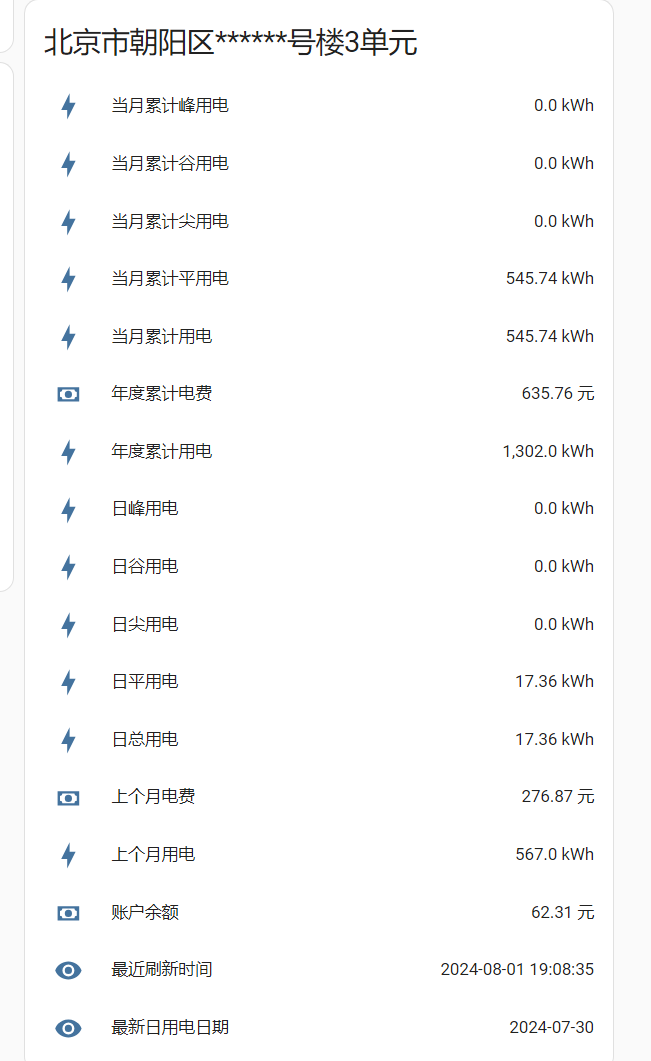
Task: Open the 日谷用电 sensor row
Action: pos(319,566)
